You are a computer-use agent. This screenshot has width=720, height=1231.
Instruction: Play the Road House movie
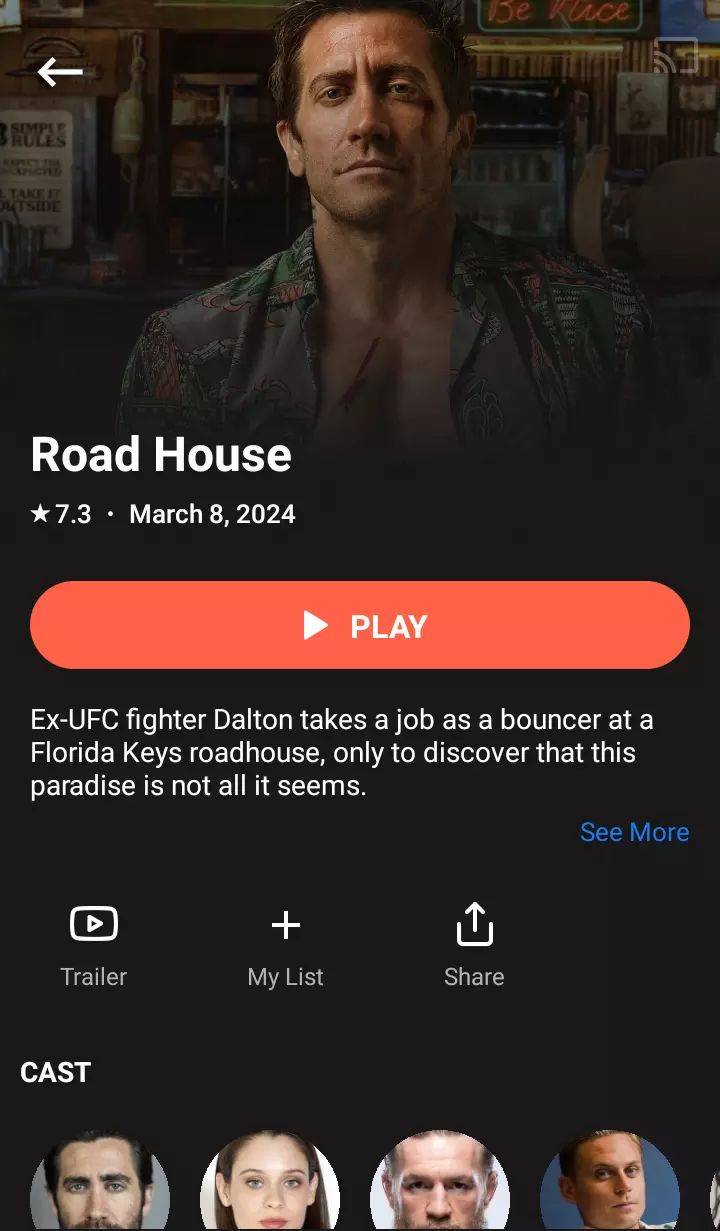tap(360, 625)
